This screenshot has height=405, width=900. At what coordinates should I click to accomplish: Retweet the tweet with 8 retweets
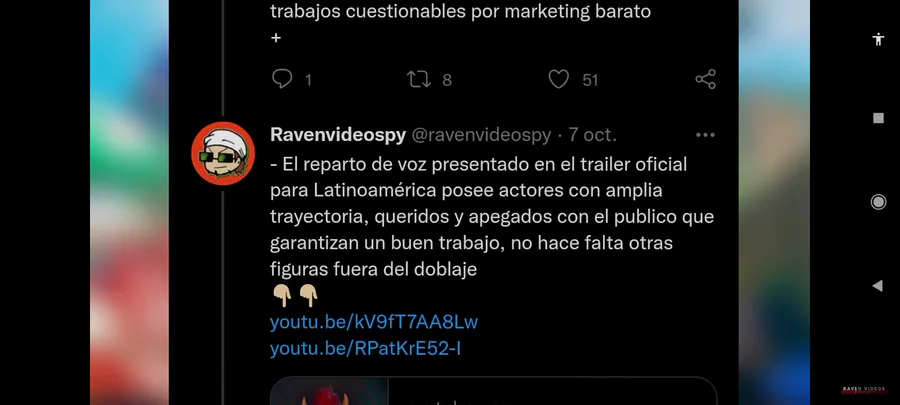[419, 79]
